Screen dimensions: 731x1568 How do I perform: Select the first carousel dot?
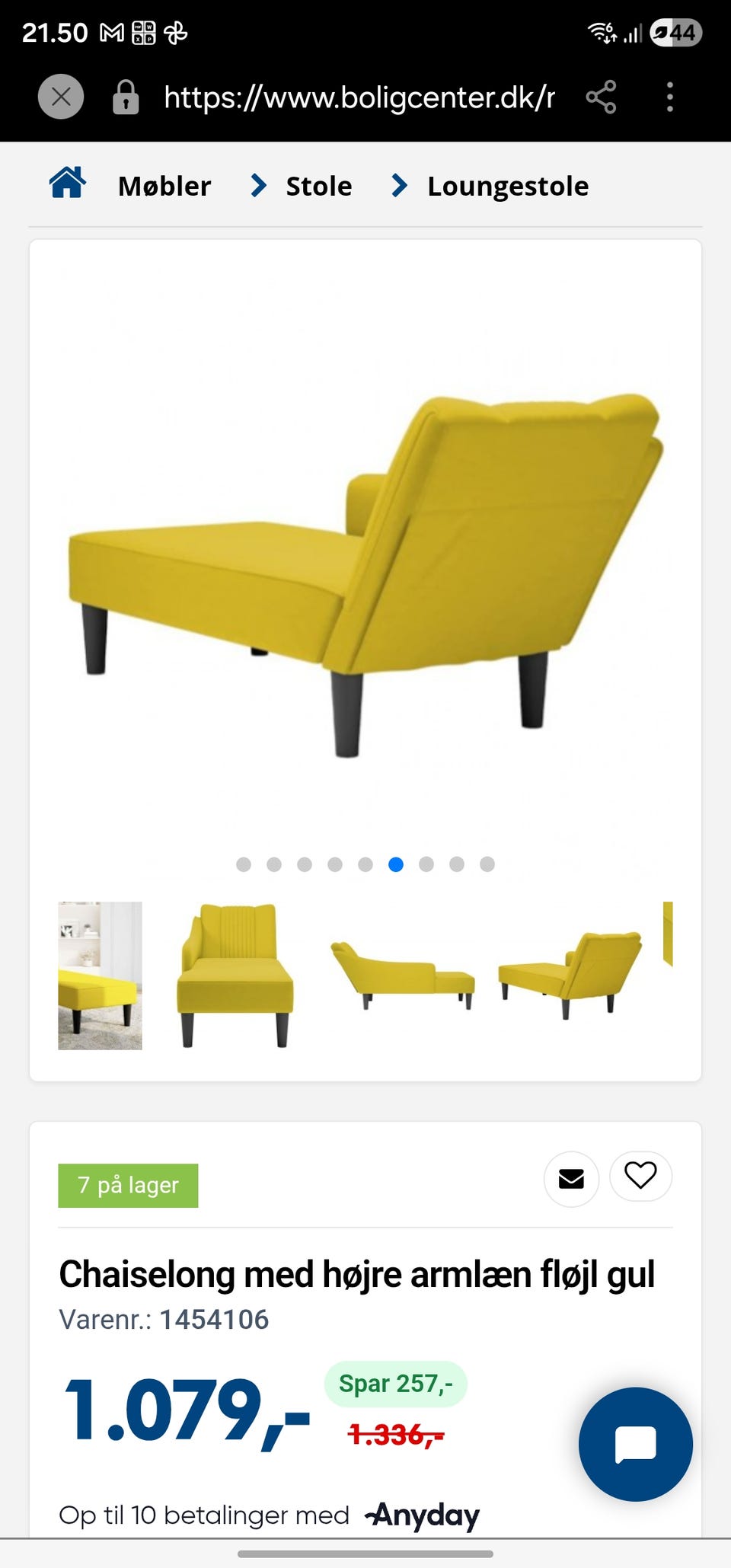(x=245, y=864)
